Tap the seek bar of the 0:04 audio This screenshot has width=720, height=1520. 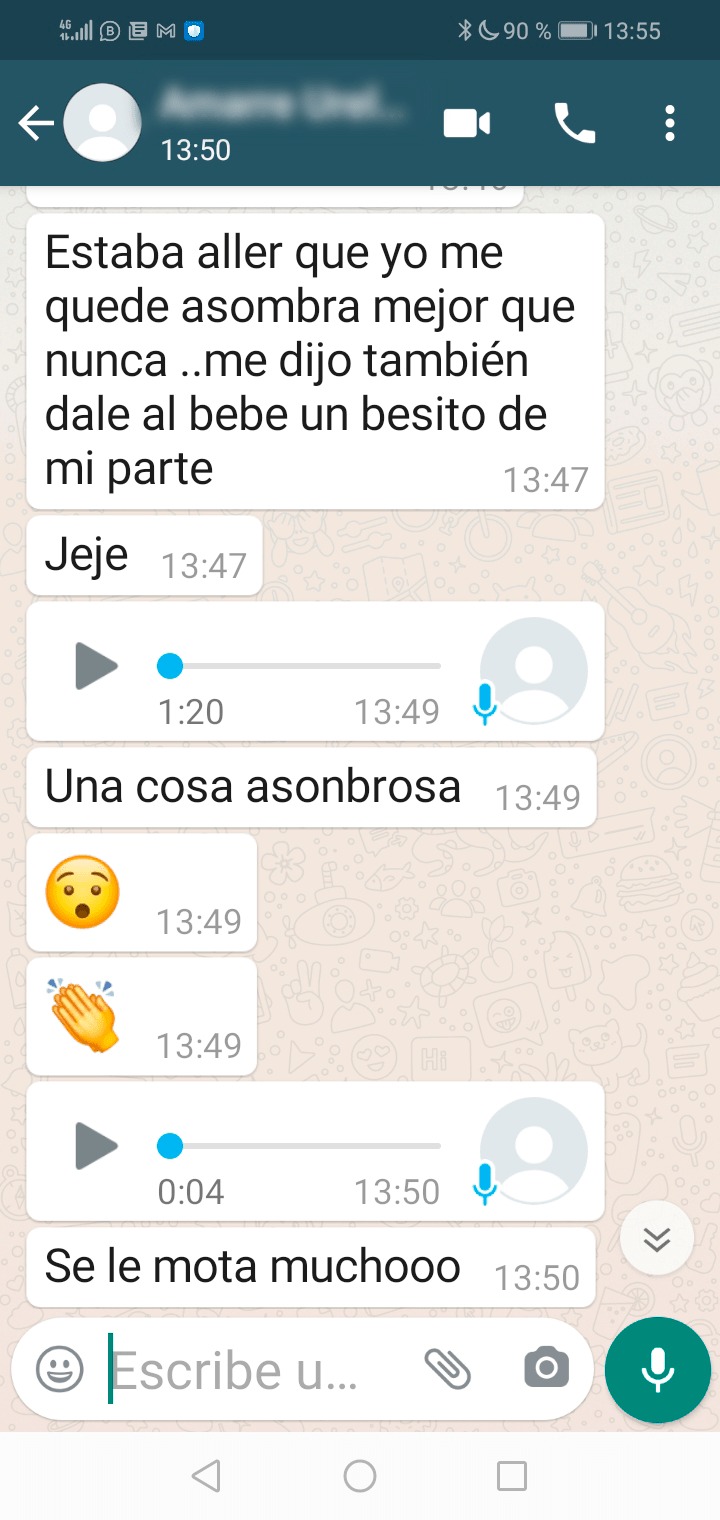[300, 1146]
